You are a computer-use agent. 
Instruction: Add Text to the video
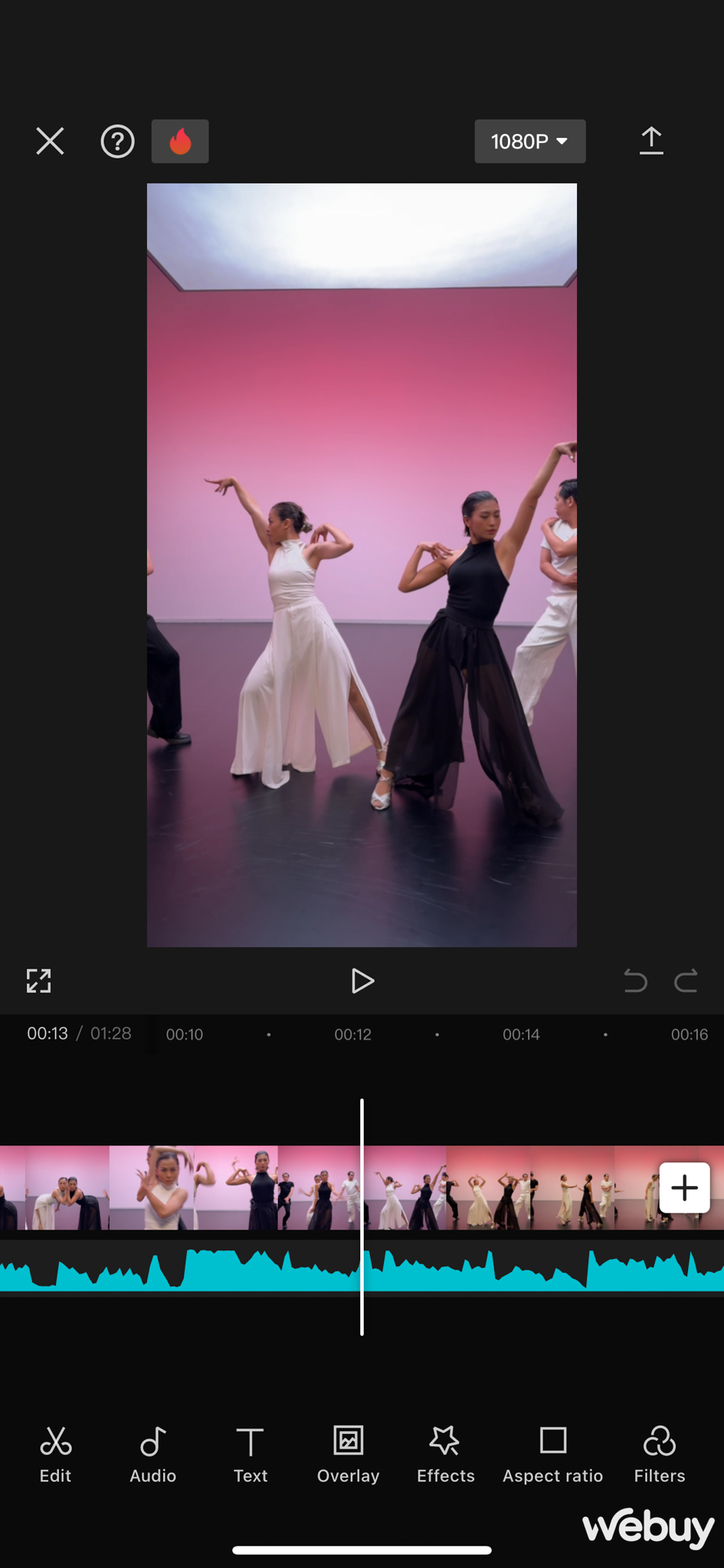[x=250, y=1455]
